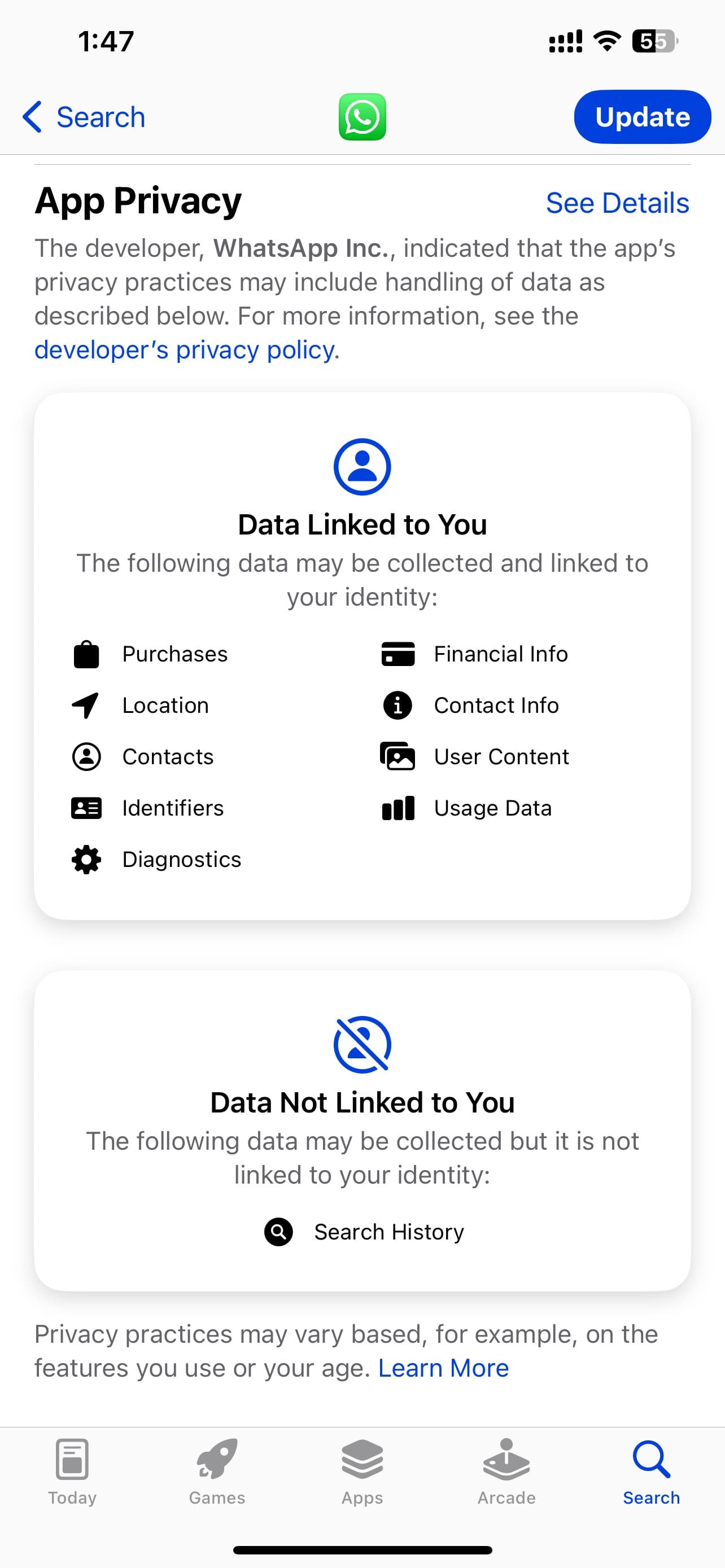This screenshot has width=725, height=1568.
Task: Open the developer's privacy policy link
Action: pyautogui.click(x=184, y=350)
